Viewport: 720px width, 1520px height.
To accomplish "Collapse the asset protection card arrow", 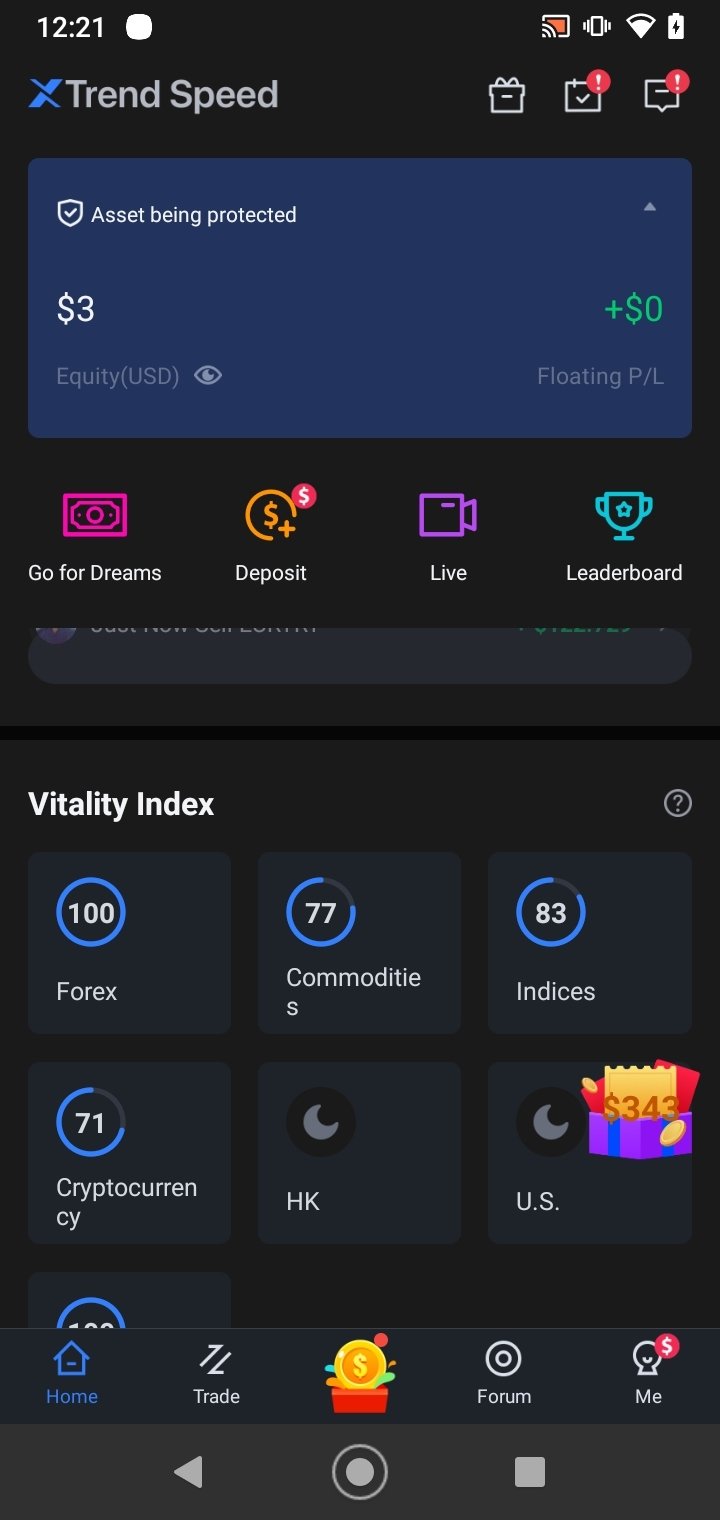I will (650, 207).
